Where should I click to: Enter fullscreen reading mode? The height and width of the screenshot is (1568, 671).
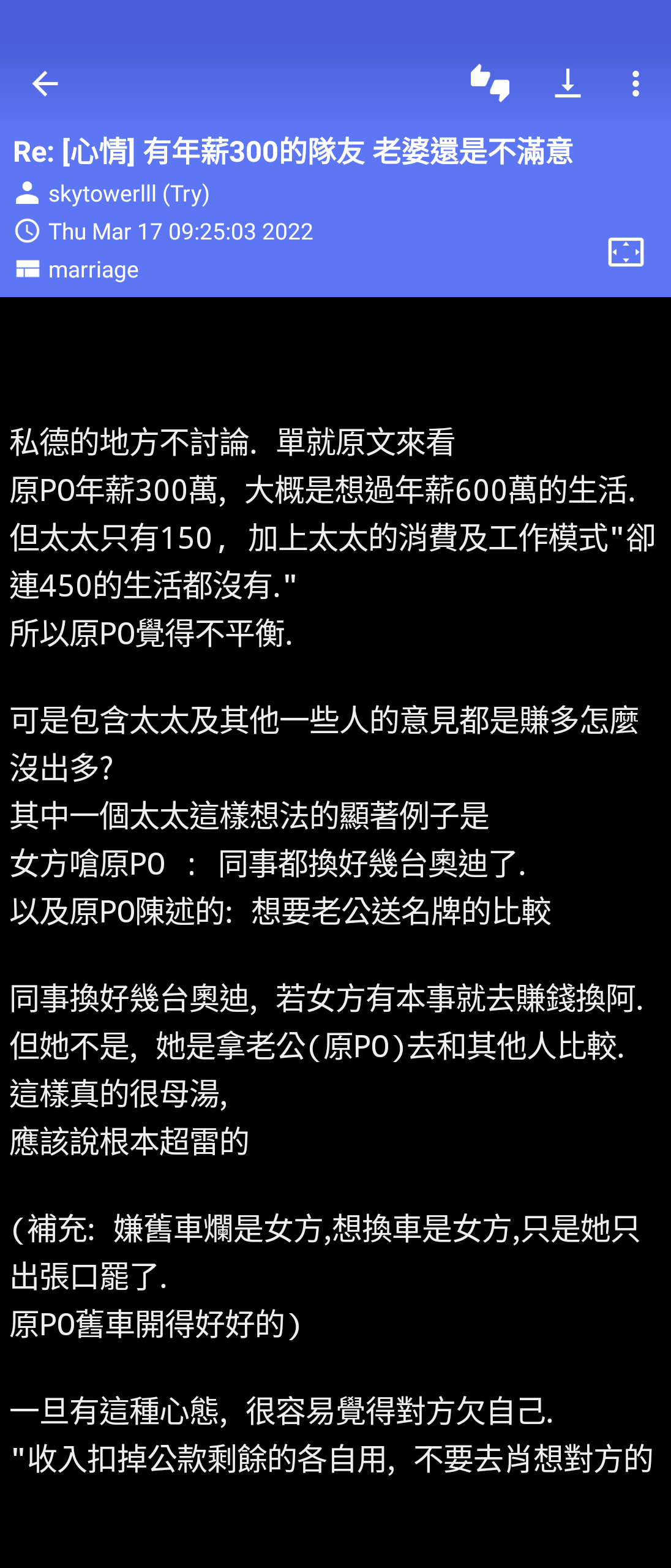coord(626,252)
